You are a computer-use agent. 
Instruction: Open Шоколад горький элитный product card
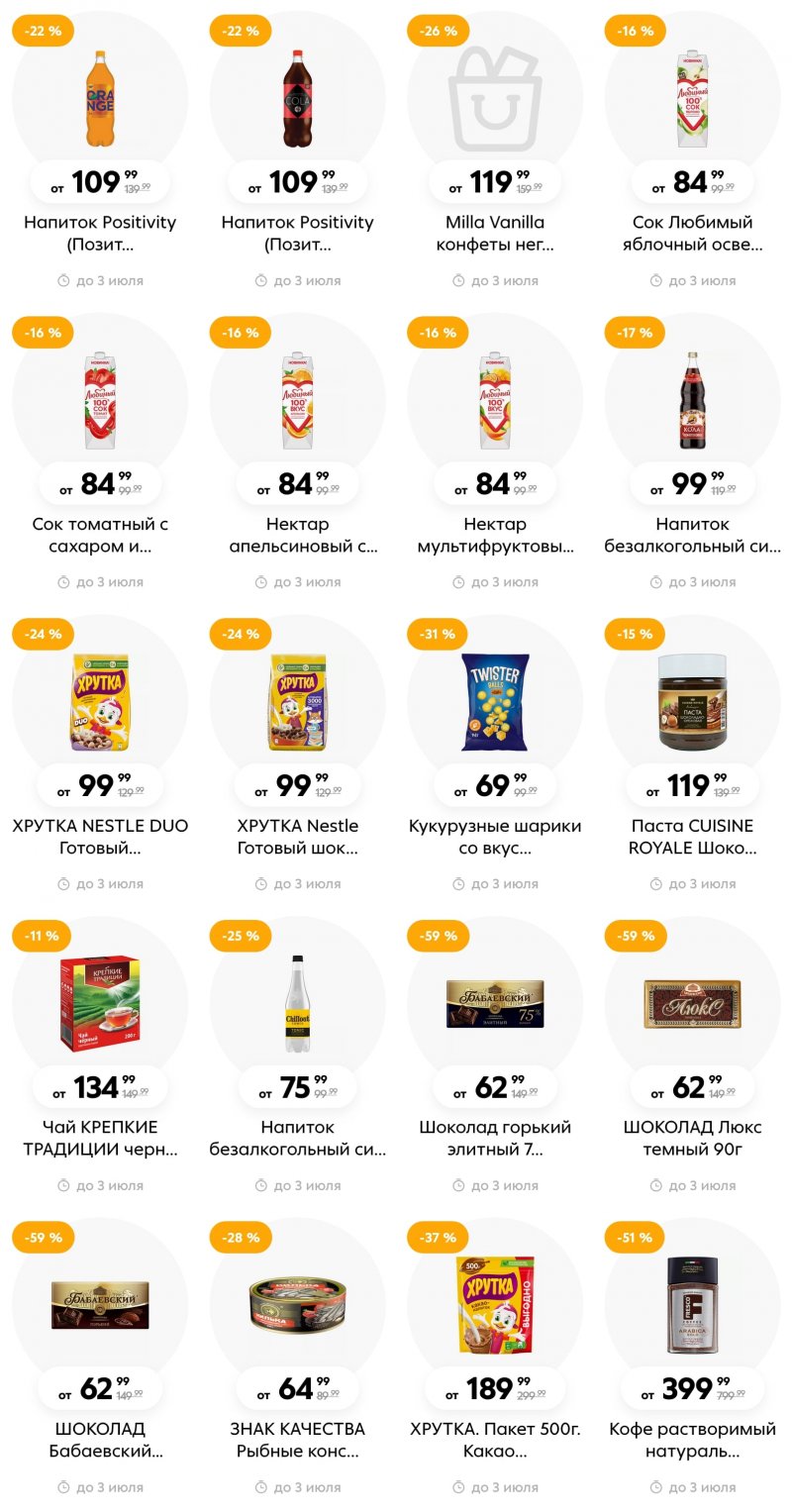pyautogui.click(x=495, y=1005)
